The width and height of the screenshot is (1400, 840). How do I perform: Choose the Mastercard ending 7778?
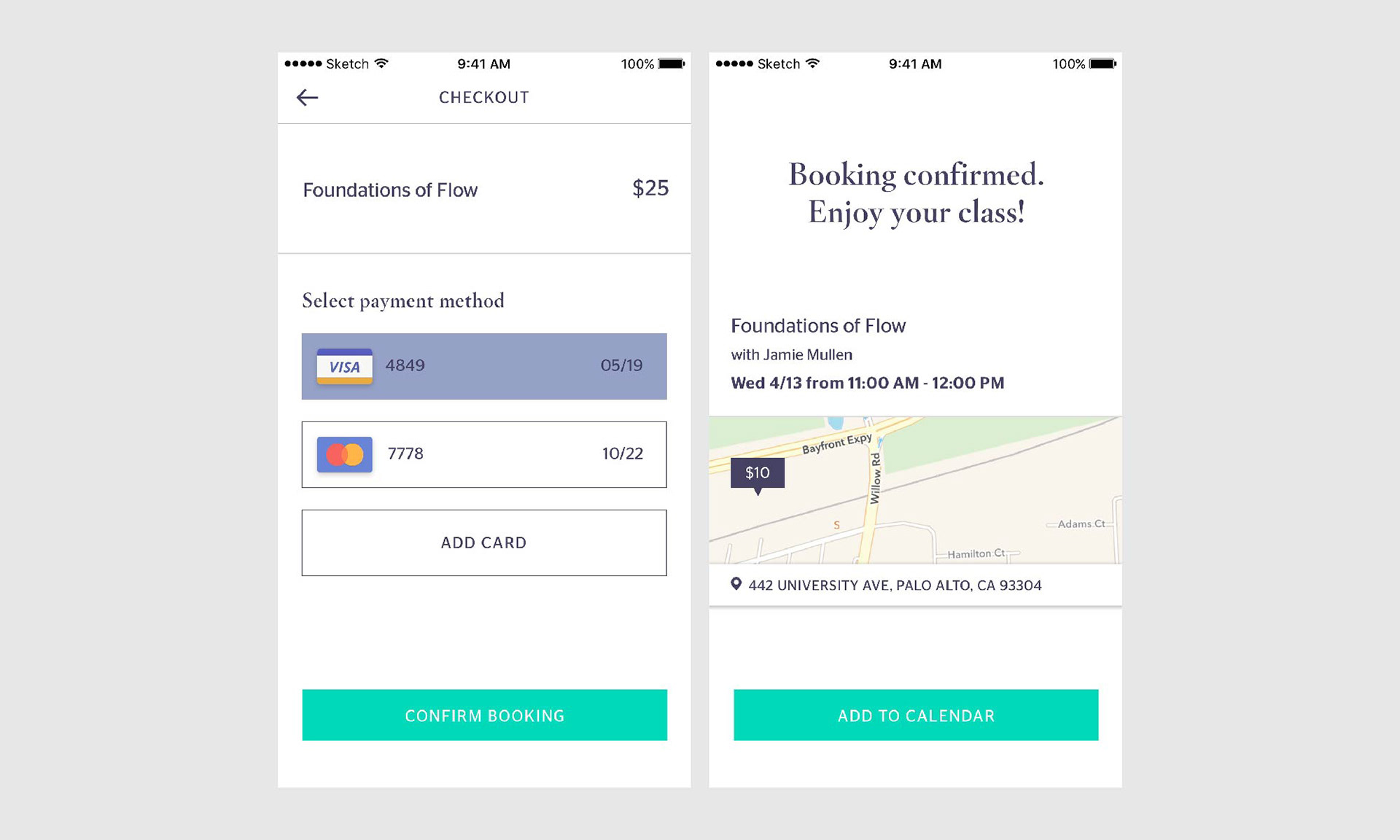(x=483, y=454)
